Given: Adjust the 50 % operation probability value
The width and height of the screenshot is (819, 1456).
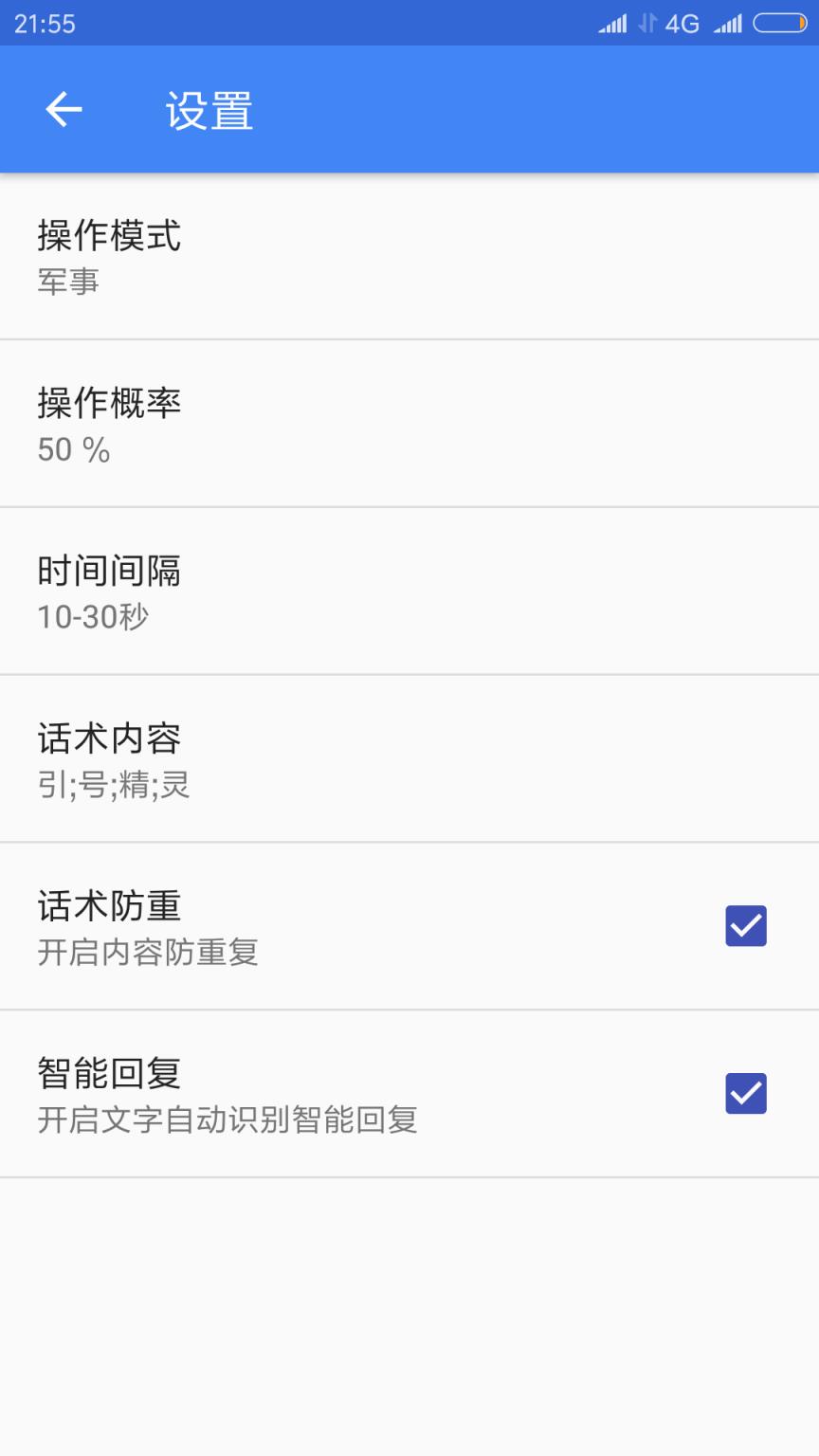Looking at the screenshot, I should (72, 449).
